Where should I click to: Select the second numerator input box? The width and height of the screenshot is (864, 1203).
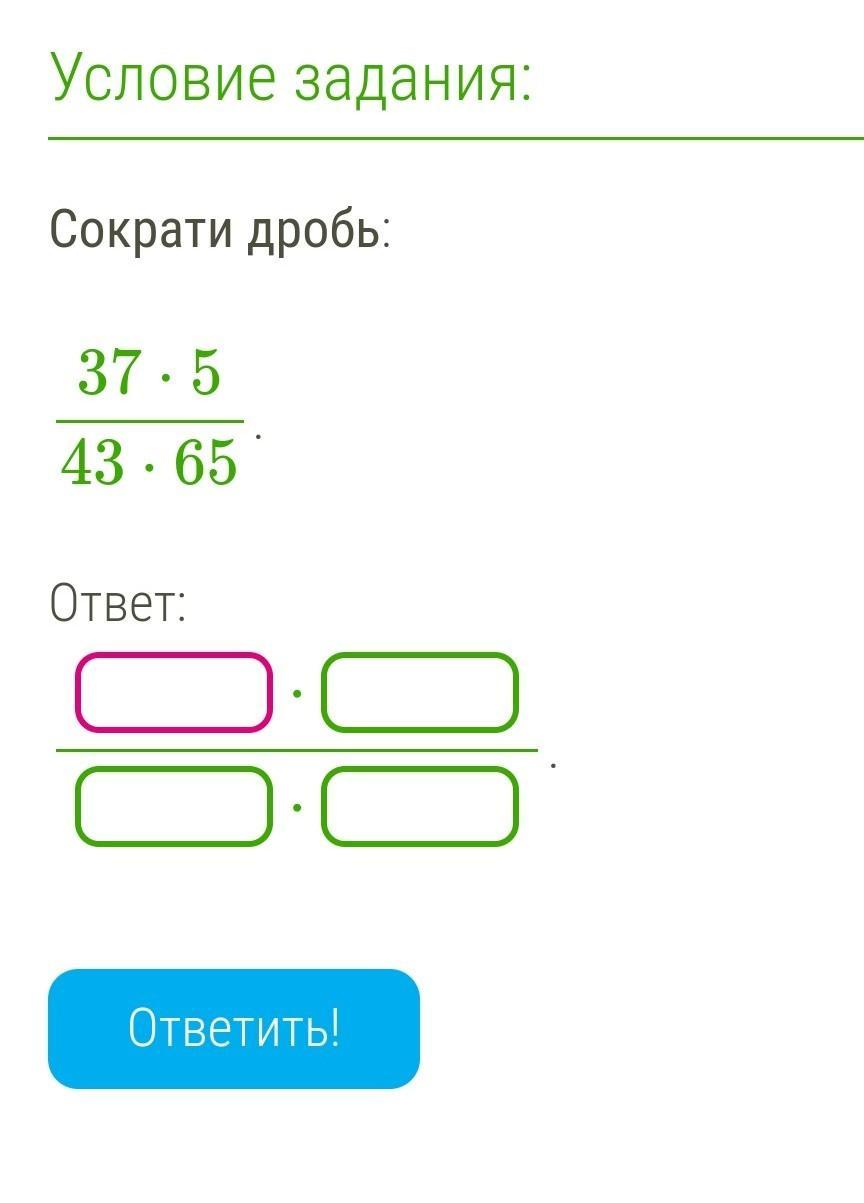click(x=419, y=692)
